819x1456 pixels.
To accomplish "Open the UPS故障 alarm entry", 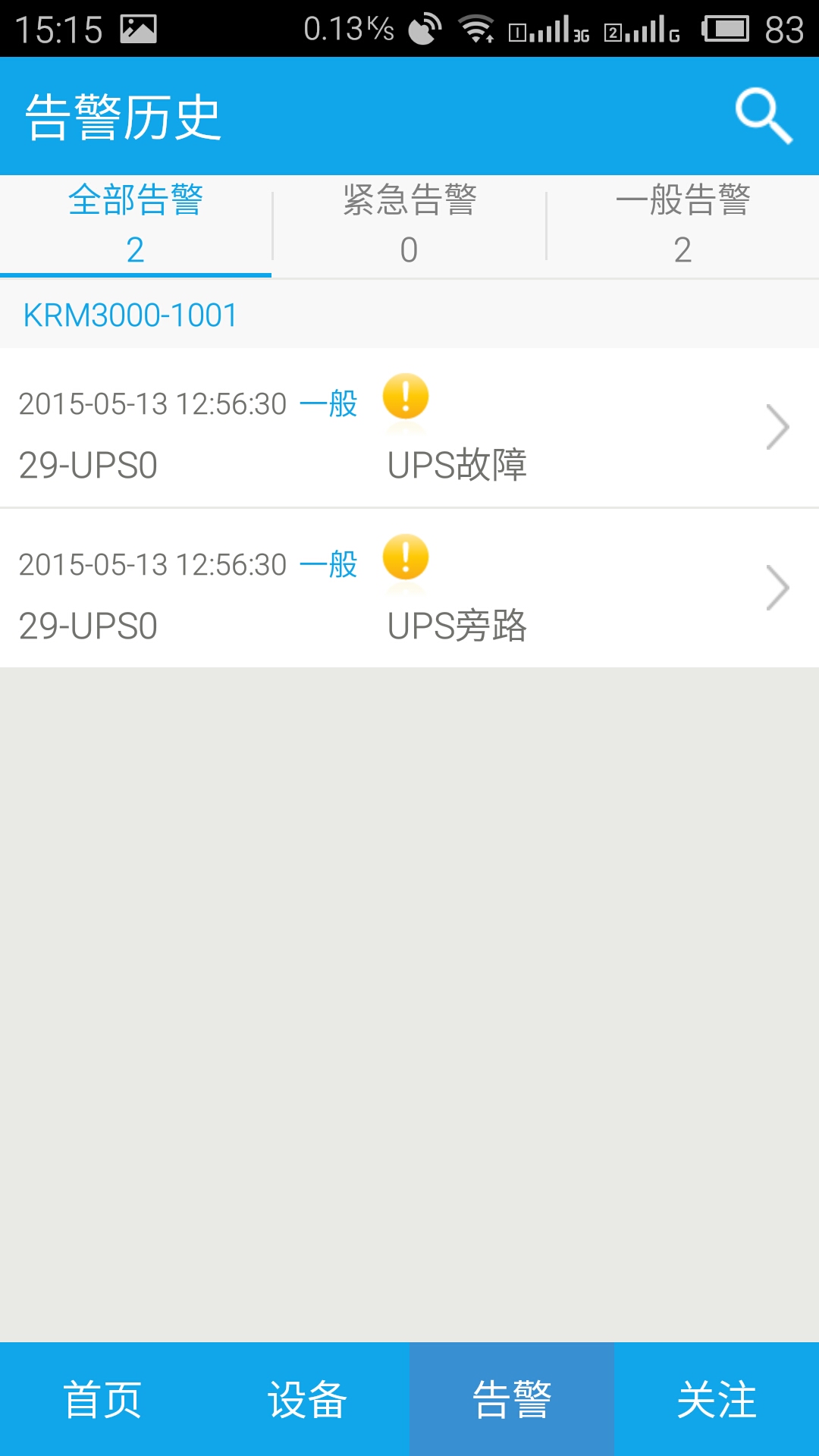I will point(409,428).
